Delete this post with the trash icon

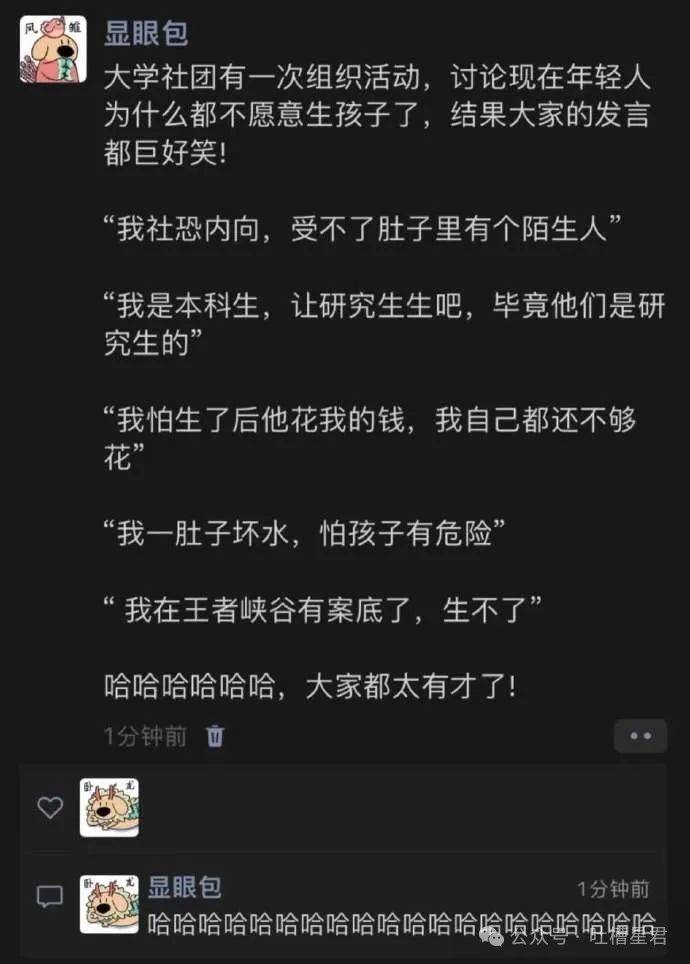[215, 737]
